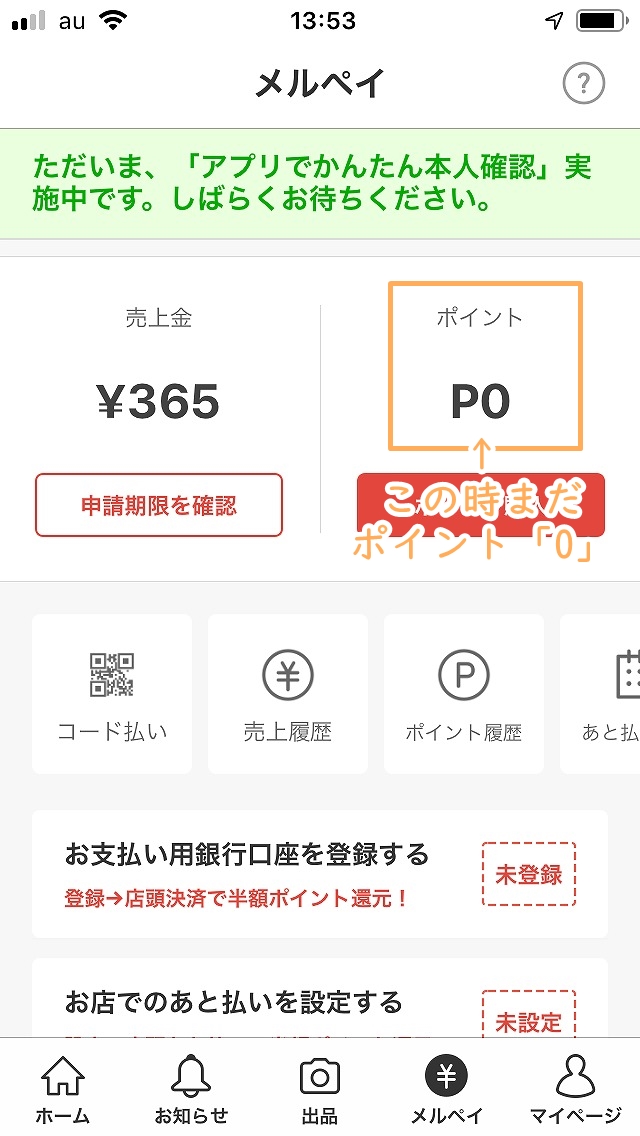
Task: Open the help question mark icon
Action: pos(583,83)
